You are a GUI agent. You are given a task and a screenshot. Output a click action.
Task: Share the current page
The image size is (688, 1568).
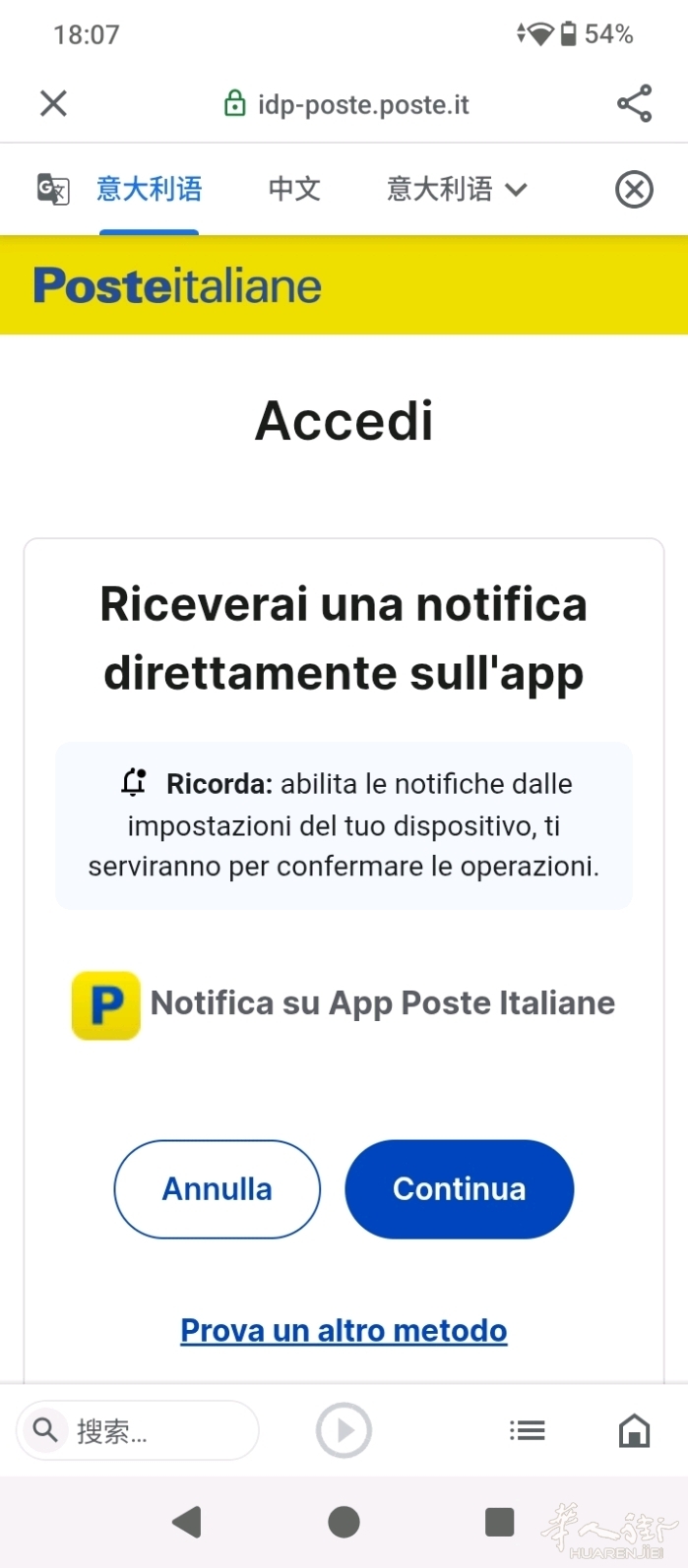(634, 103)
